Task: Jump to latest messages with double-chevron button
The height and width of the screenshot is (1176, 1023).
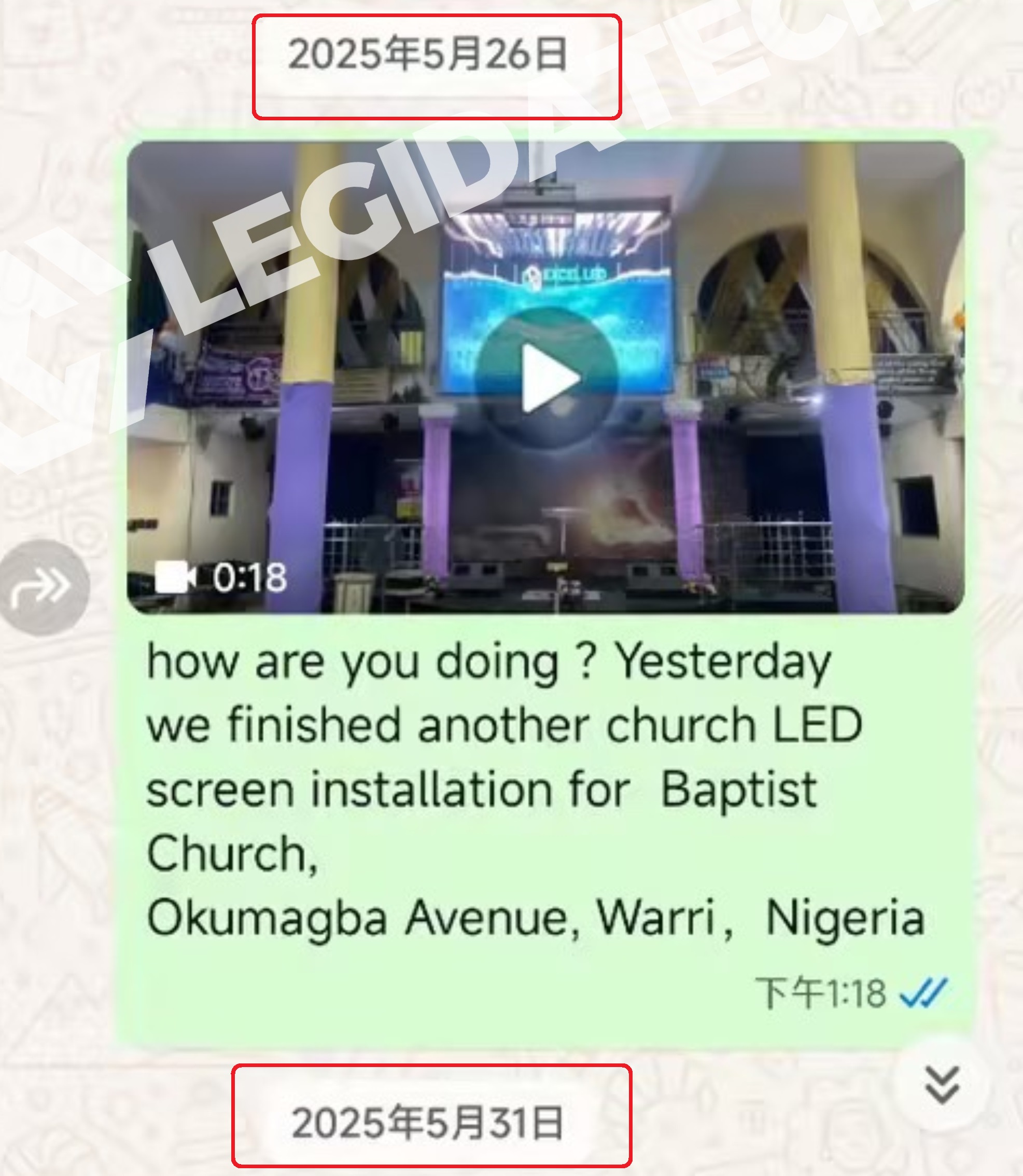Action: point(942,1084)
